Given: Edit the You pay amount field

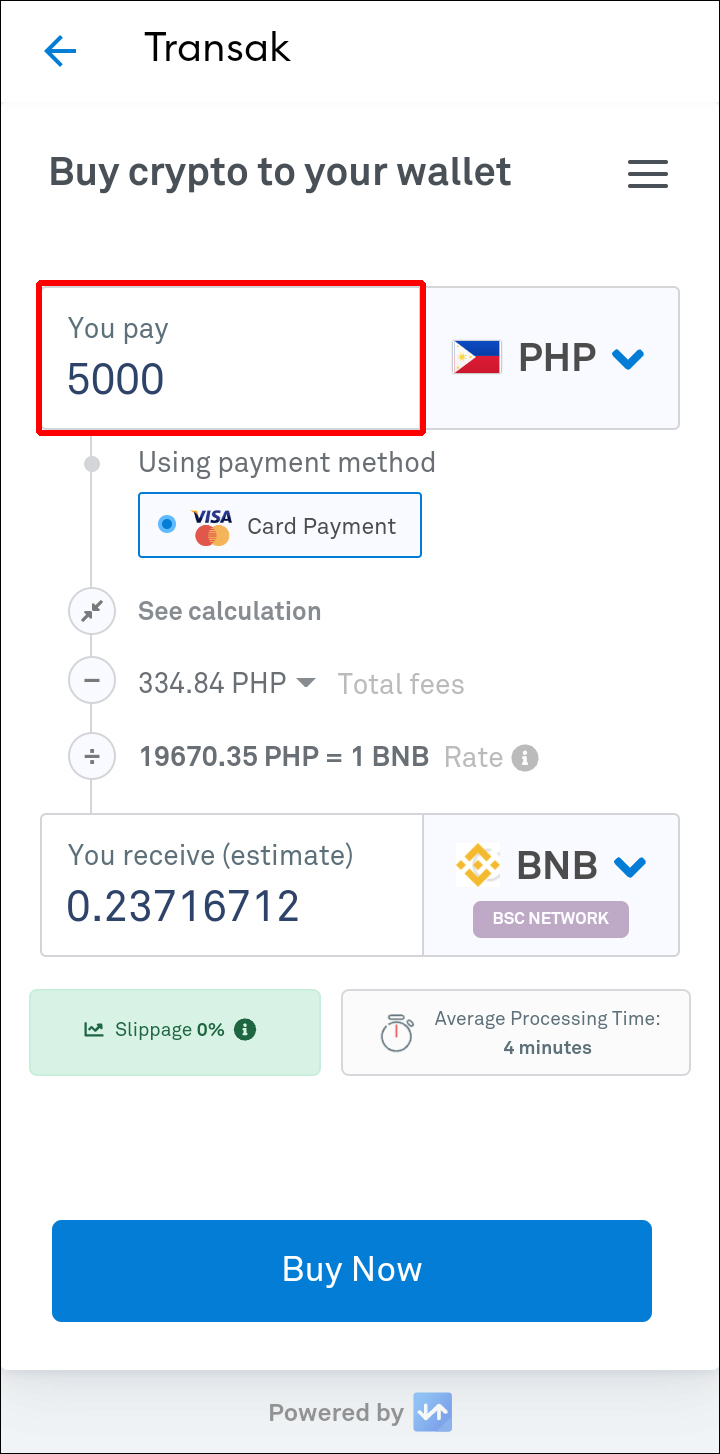Looking at the screenshot, I should coord(230,379).
